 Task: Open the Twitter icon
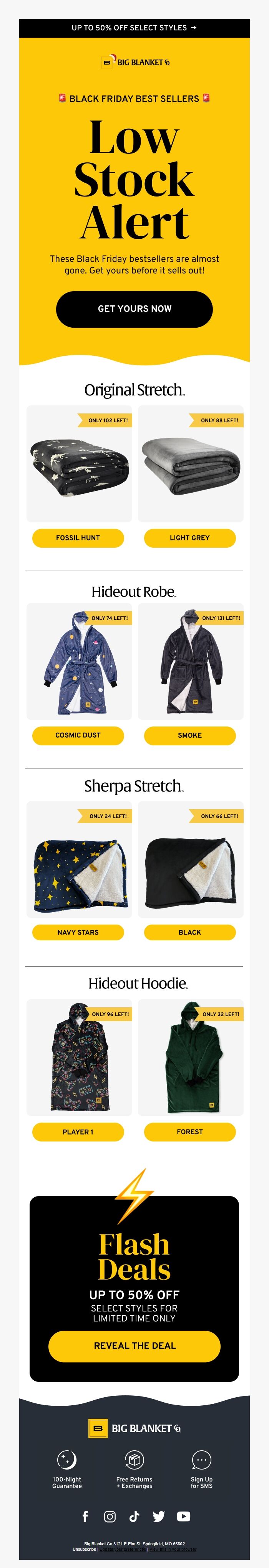coord(158,1516)
